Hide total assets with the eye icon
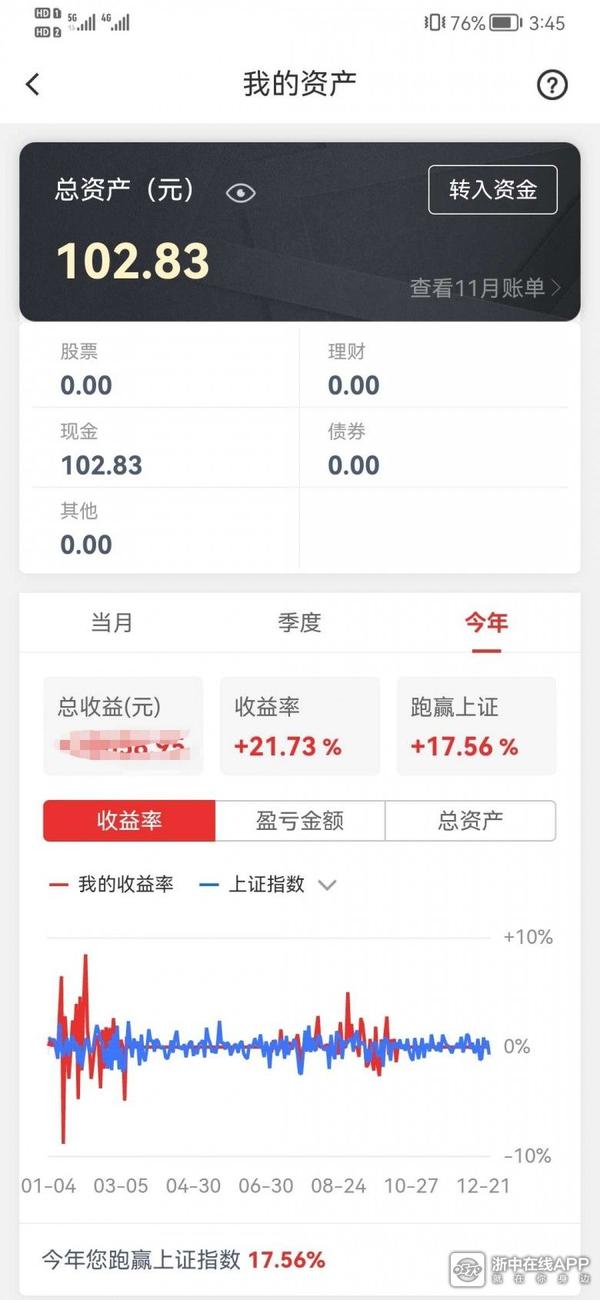The width and height of the screenshot is (600, 1300). coord(241,193)
